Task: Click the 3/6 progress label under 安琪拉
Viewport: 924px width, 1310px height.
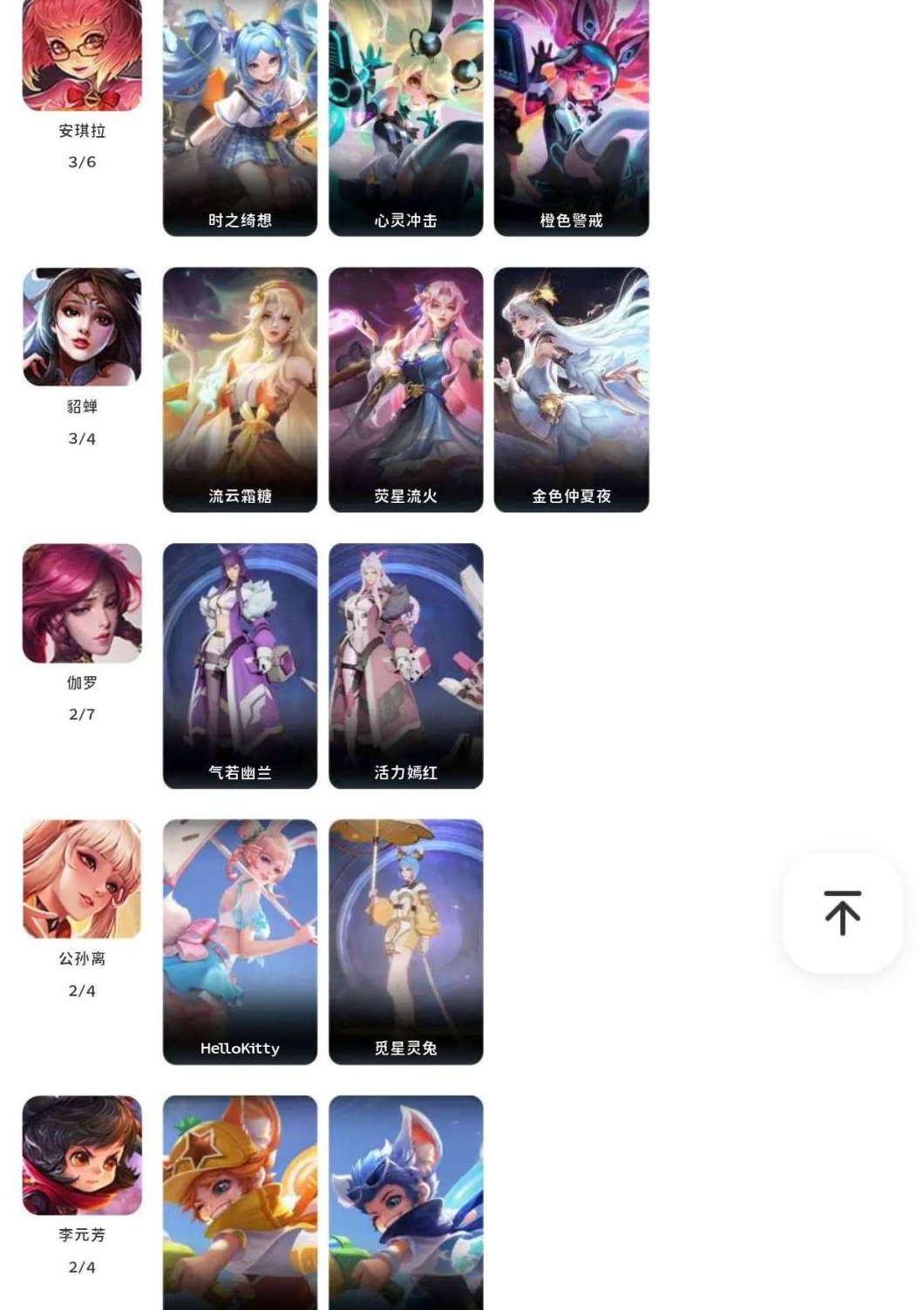Action: click(x=81, y=161)
